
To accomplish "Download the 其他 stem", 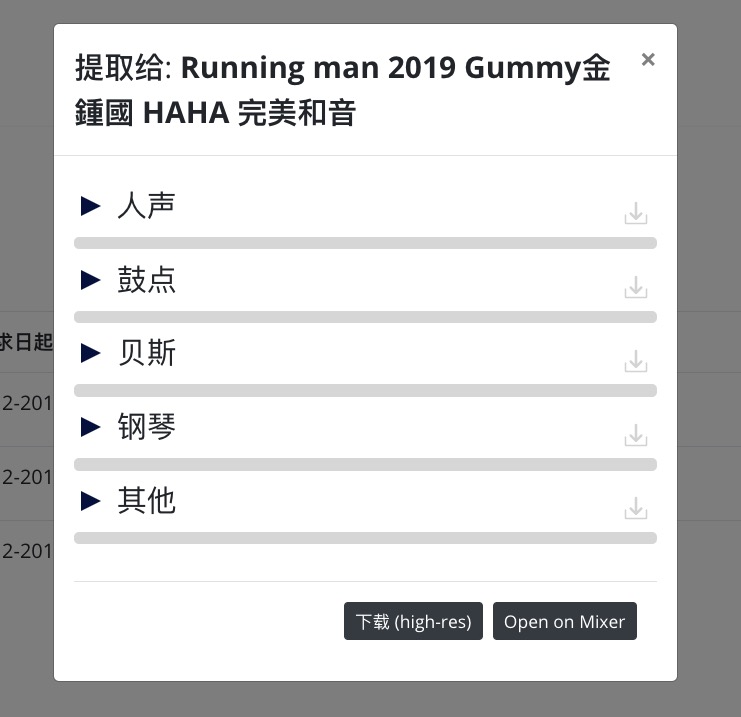I will (x=636, y=508).
